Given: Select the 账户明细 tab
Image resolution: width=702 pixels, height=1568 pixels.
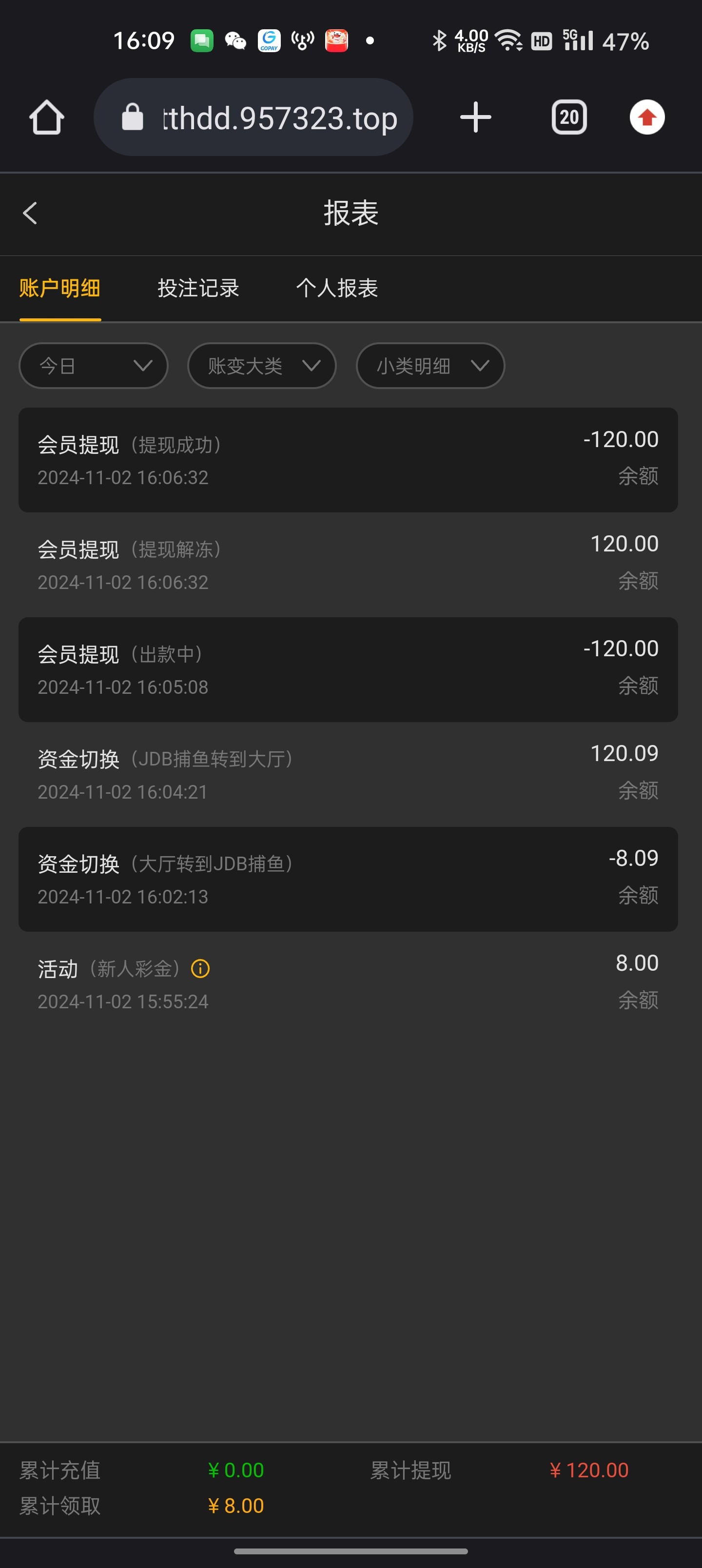Looking at the screenshot, I should tap(59, 288).
